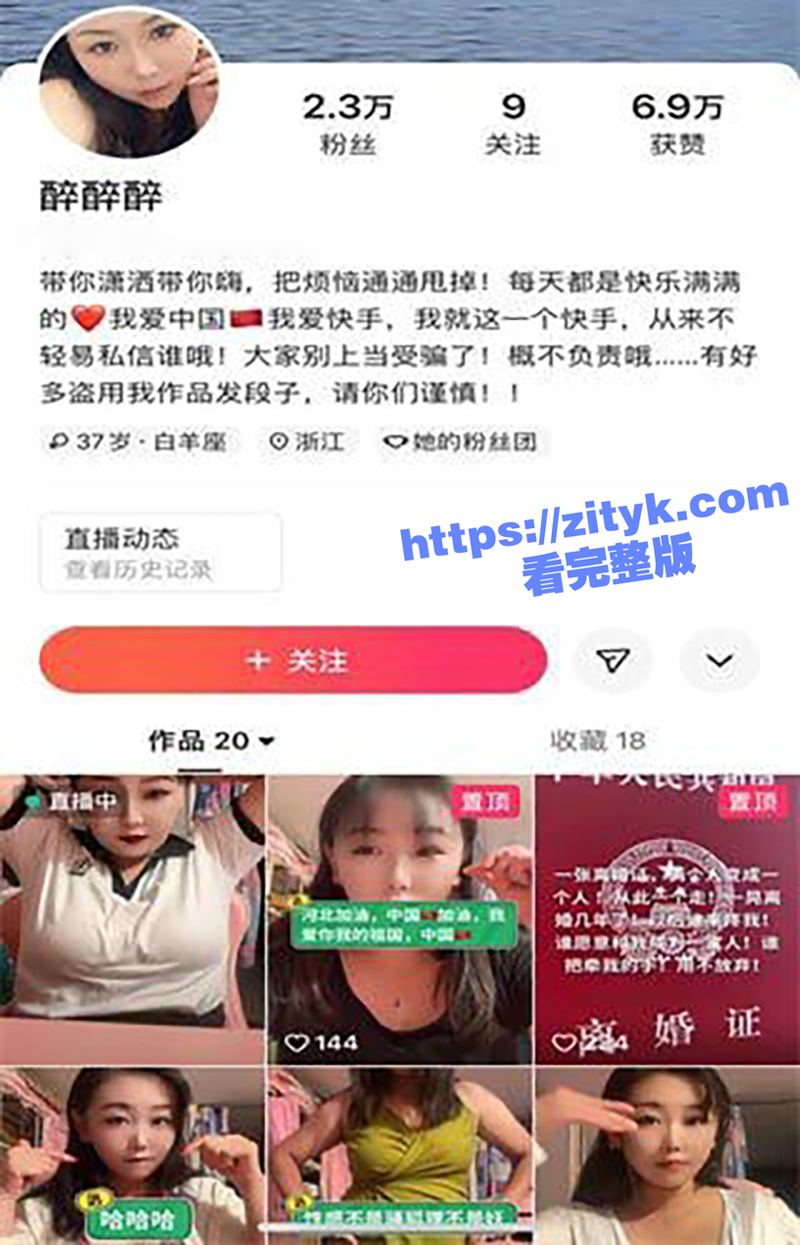Switch to the 收藏 18 tab
The height and width of the screenshot is (1245, 800).
point(598,741)
